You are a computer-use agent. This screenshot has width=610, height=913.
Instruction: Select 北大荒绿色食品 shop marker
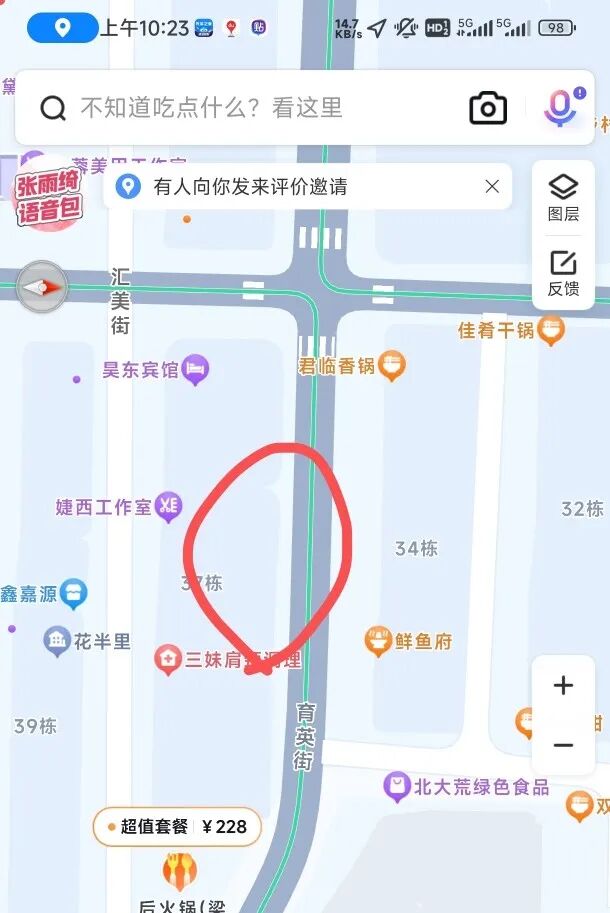398,787
